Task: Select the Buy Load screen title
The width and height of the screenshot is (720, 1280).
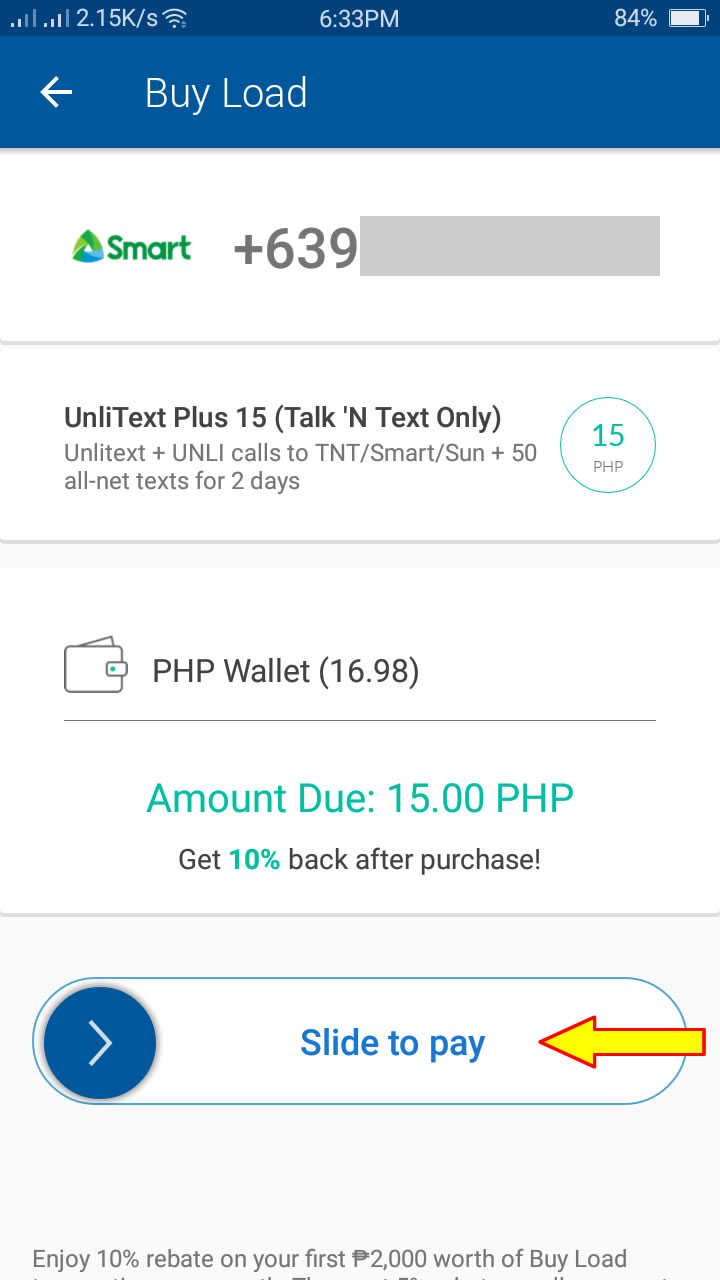Action: coord(226,92)
